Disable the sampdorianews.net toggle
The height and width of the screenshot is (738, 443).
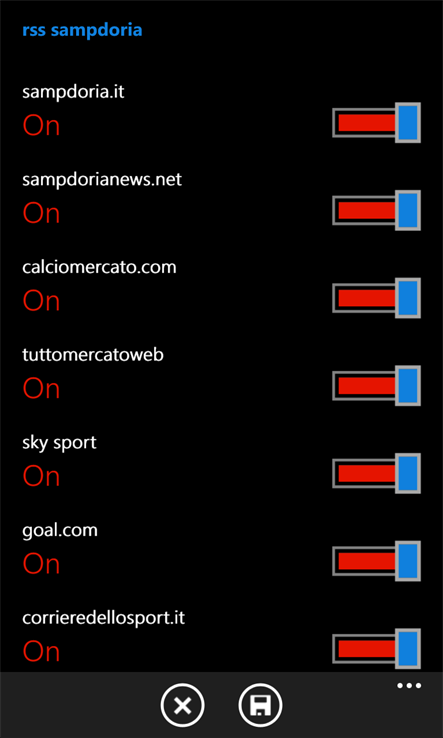pos(376,210)
